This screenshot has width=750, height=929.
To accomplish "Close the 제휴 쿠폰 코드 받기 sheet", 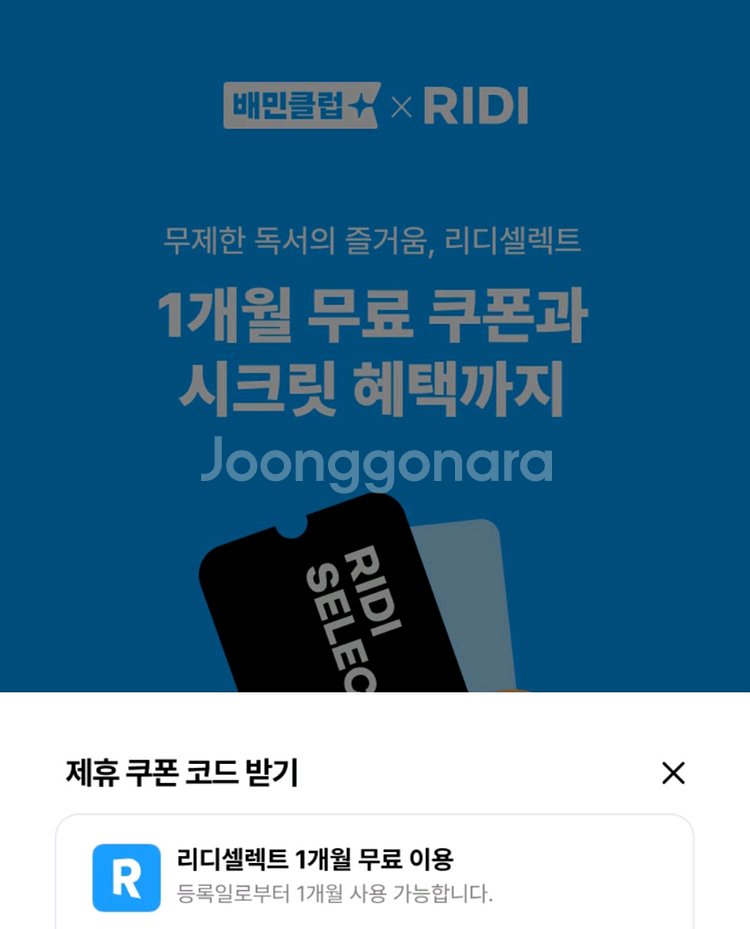I will pos(673,772).
